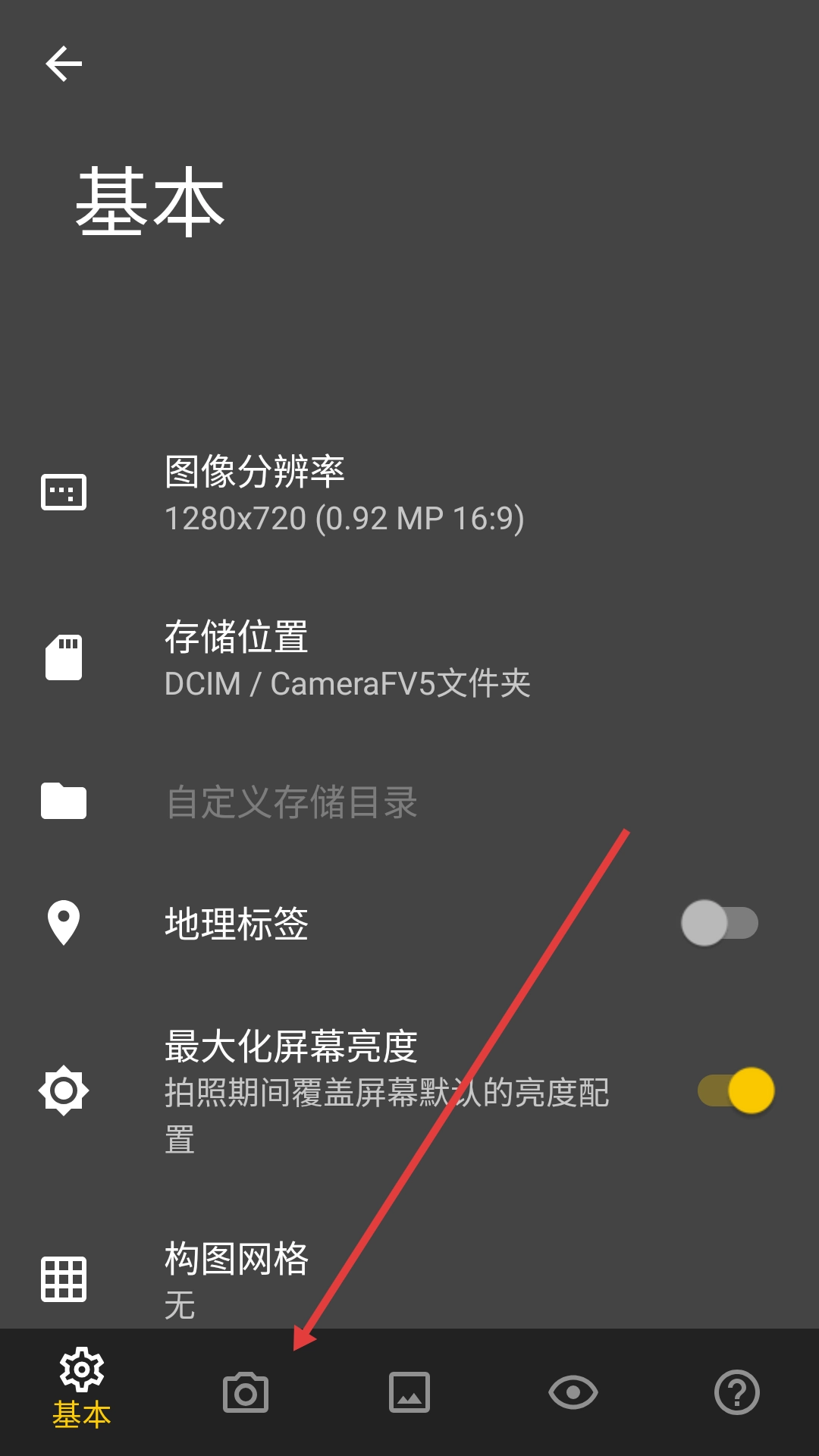819x1456 pixels.
Task: Enable the 地理标签 geotag switch
Action: click(x=719, y=923)
